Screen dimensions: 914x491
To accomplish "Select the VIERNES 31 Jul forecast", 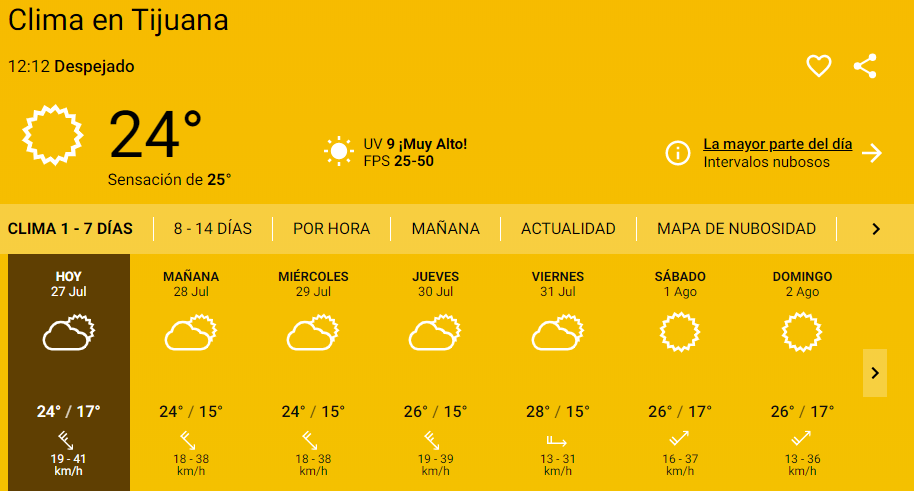I will click(558, 372).
